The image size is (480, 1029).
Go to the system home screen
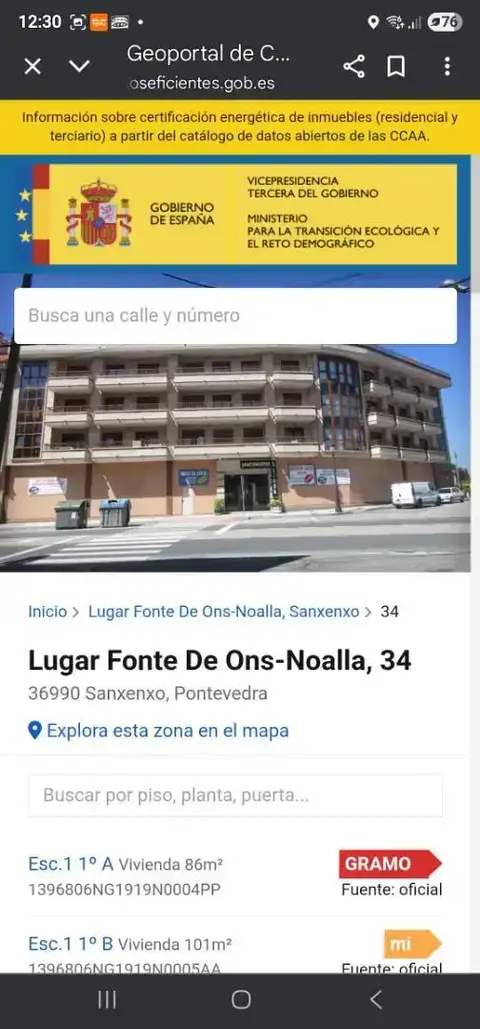[x=241, y=999]
